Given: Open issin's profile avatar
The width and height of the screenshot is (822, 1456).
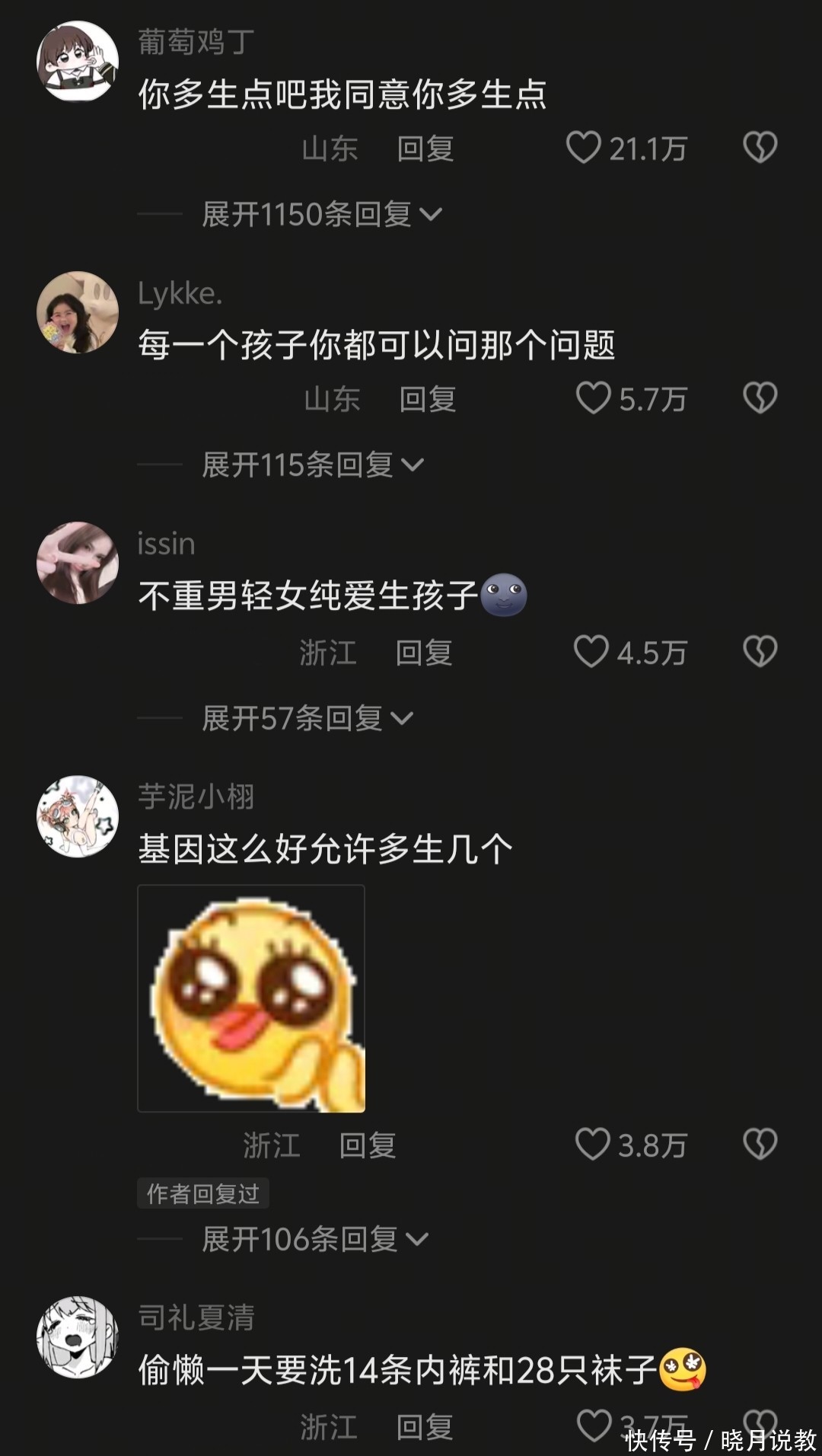Looking at the screenshot, I should tap(78, 563).
